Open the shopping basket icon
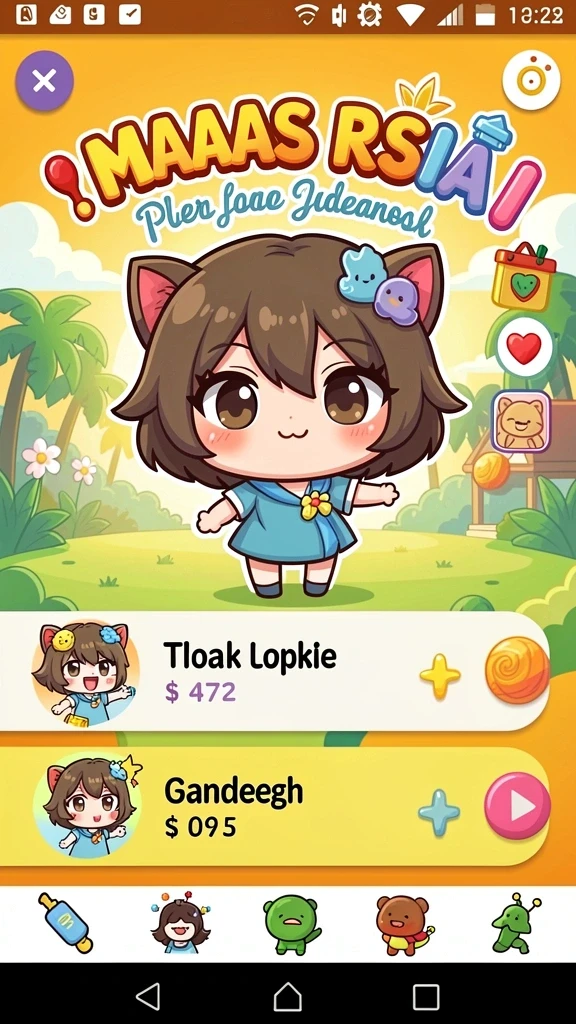 523,276
